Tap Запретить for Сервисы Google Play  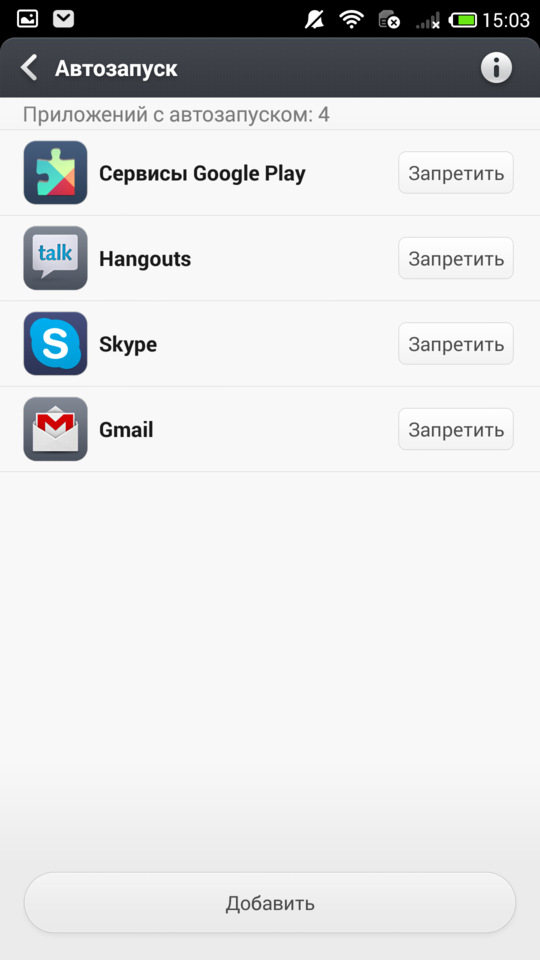(456, 173)
